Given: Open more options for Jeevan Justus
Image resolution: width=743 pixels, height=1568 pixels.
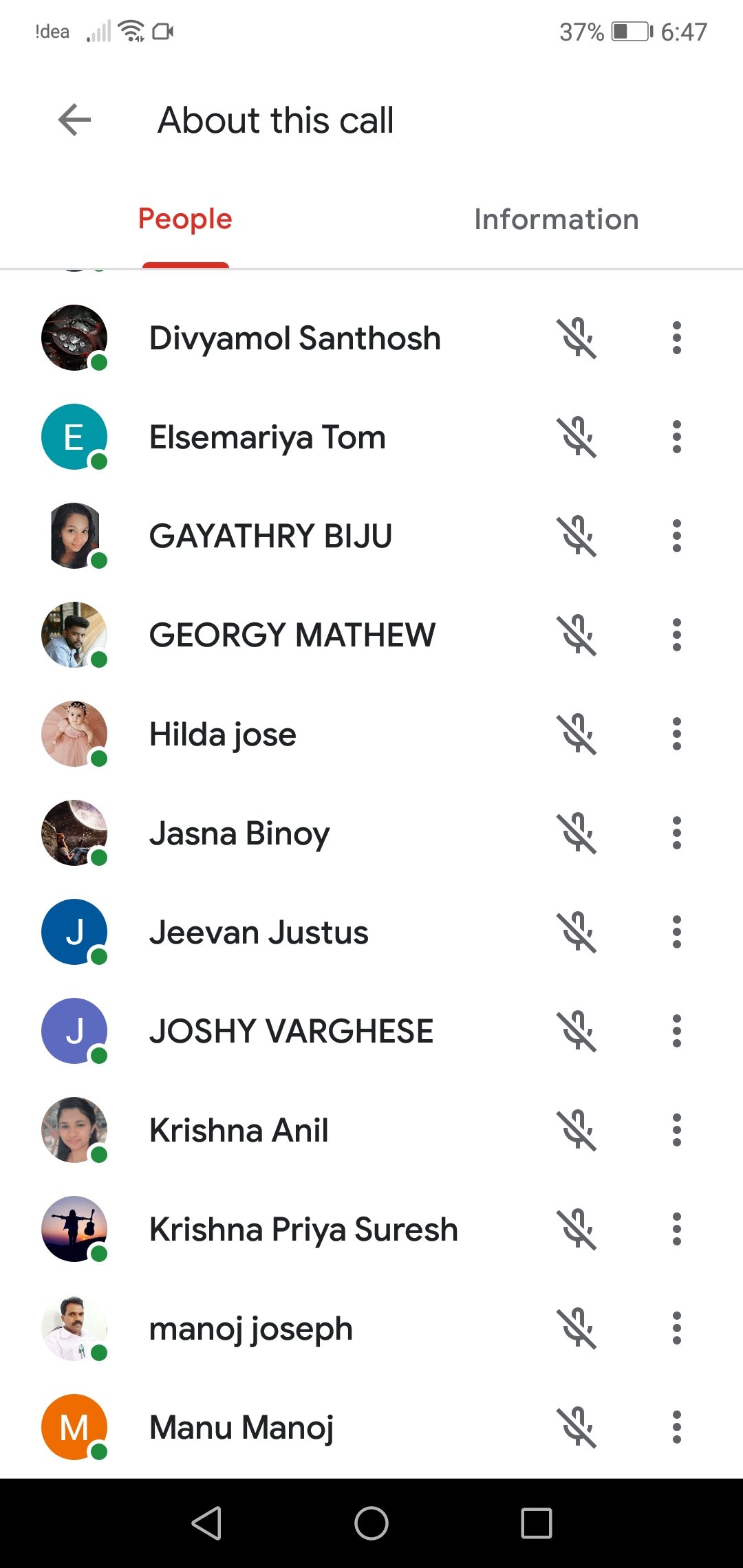Looking at the screenshot, I should [x=677, y=932].
